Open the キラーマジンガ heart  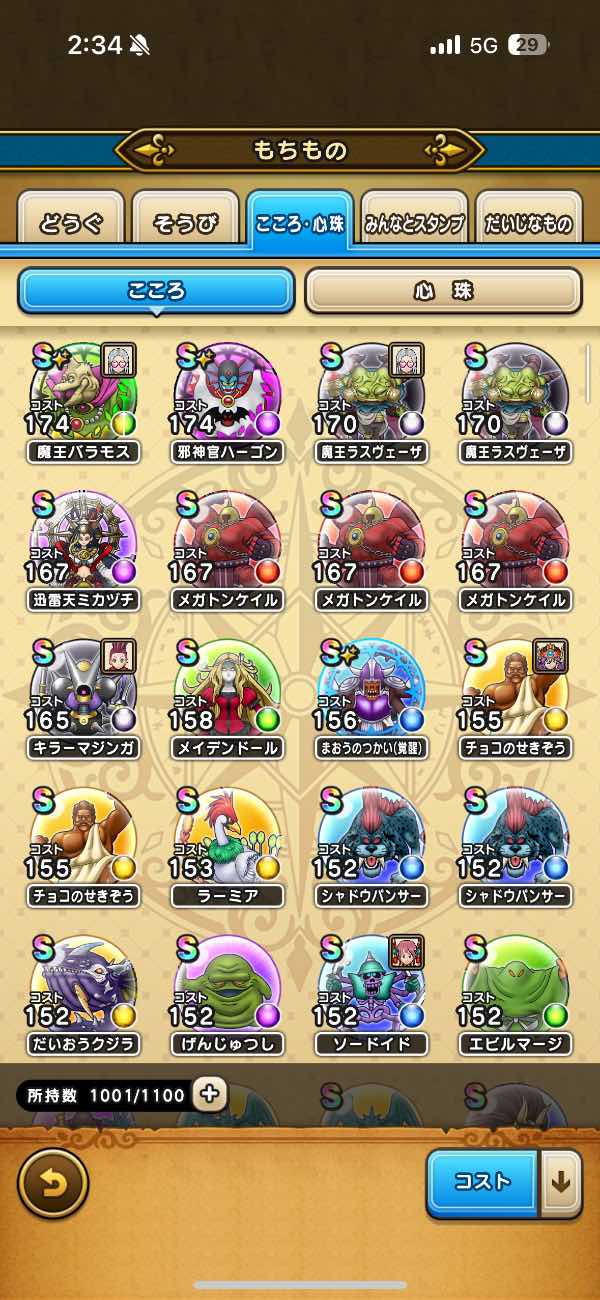[x=83, y=698]
